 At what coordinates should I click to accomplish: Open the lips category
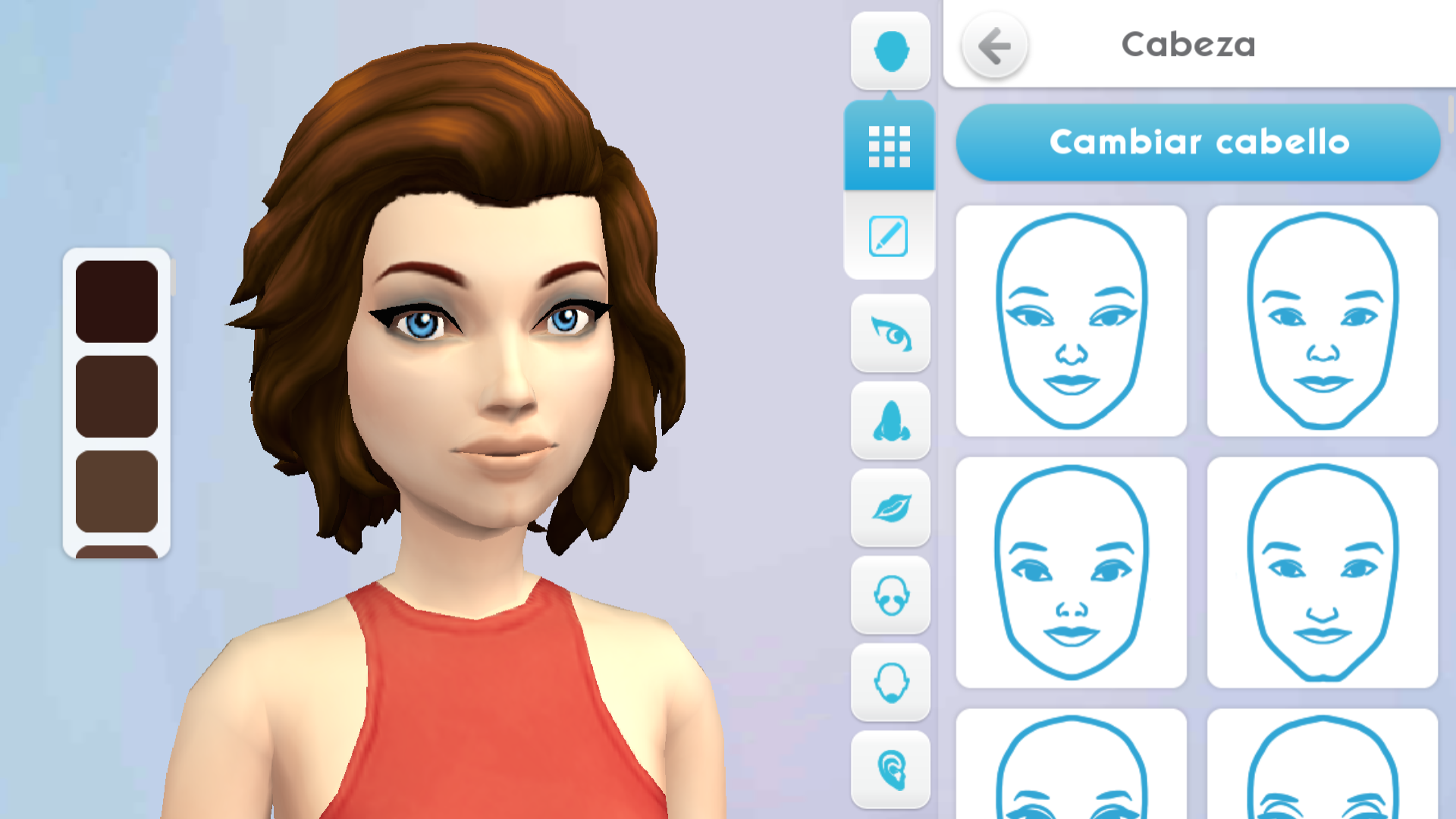890,508
